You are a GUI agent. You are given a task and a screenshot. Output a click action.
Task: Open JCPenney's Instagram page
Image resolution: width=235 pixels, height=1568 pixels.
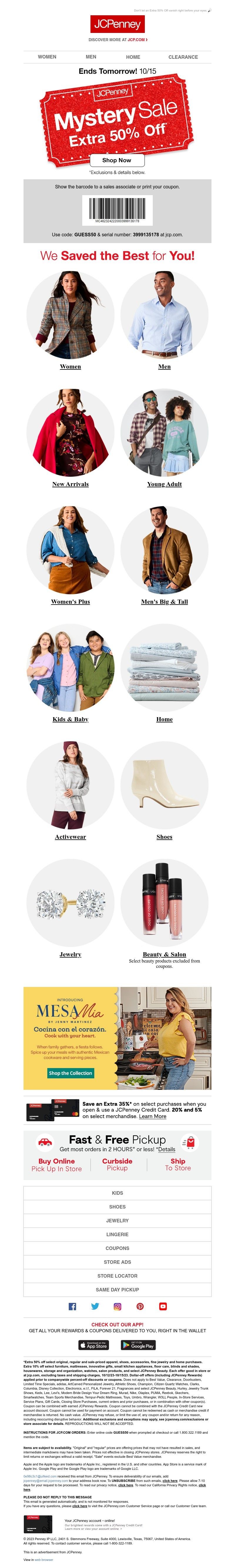tap(117, 1306)
